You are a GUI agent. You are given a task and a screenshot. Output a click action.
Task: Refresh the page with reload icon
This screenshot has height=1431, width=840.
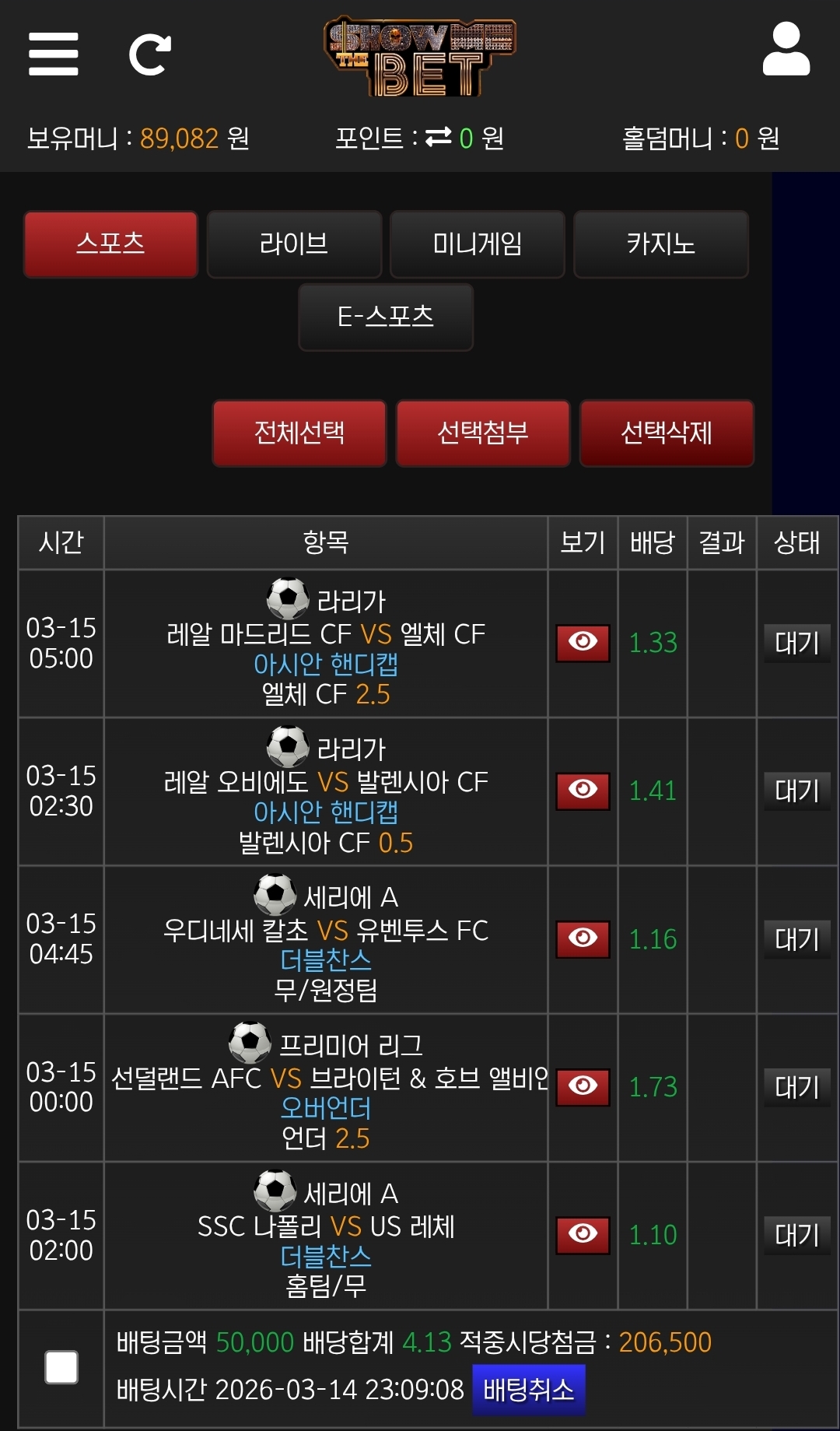(x=149, y=54)
